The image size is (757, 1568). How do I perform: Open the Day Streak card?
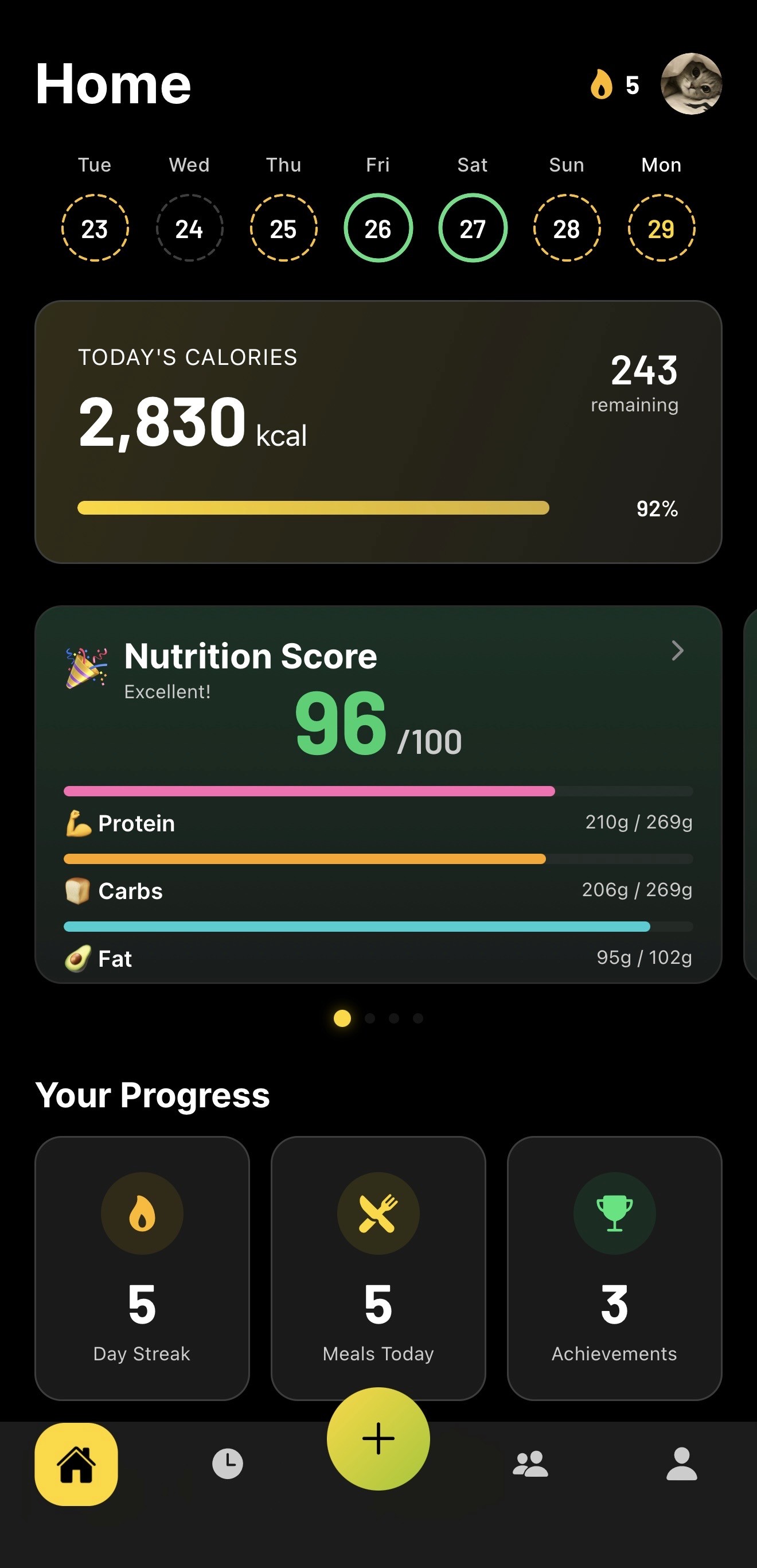142,1268
